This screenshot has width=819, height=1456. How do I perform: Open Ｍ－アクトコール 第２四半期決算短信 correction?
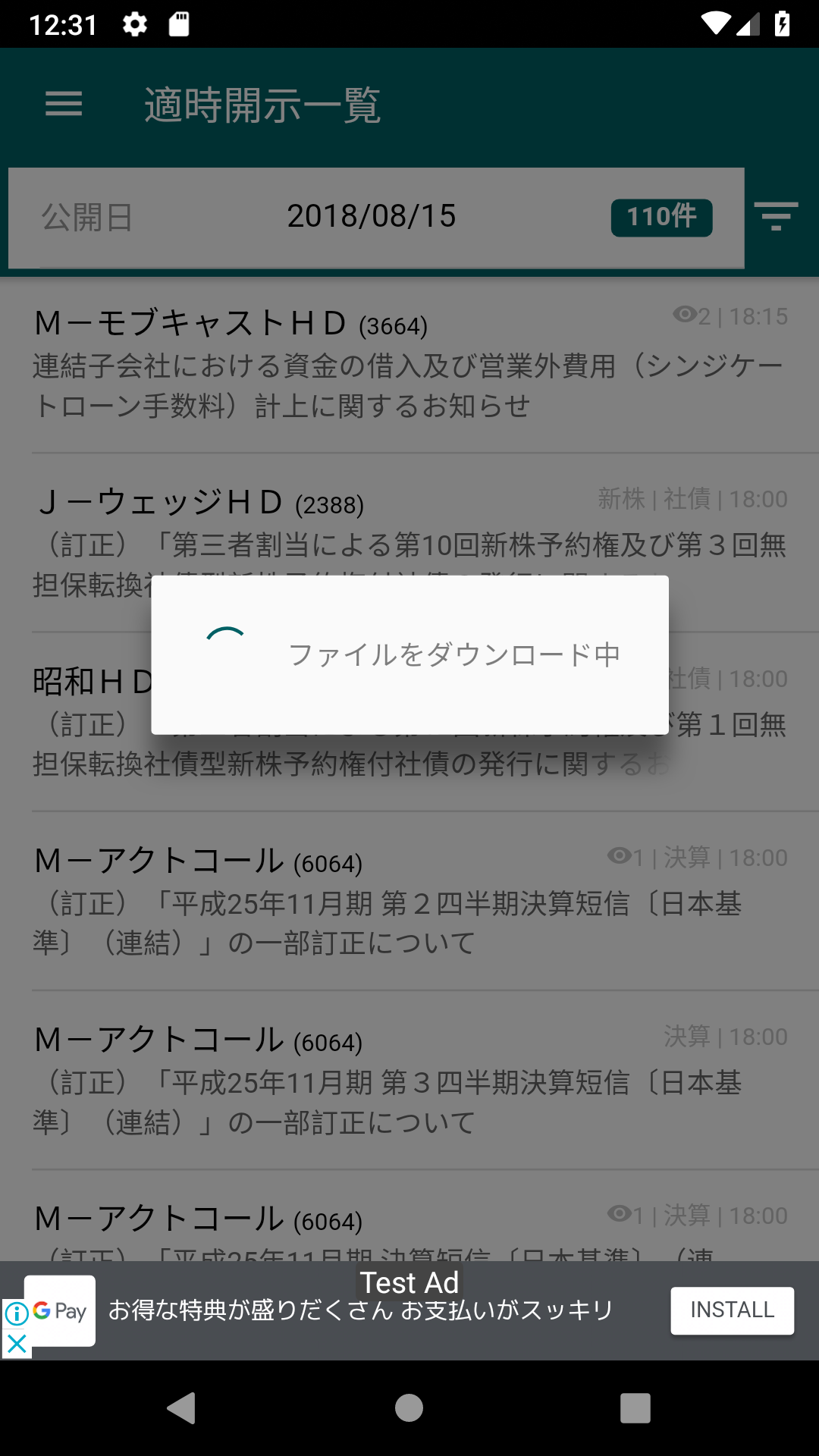tap(409, 901)
